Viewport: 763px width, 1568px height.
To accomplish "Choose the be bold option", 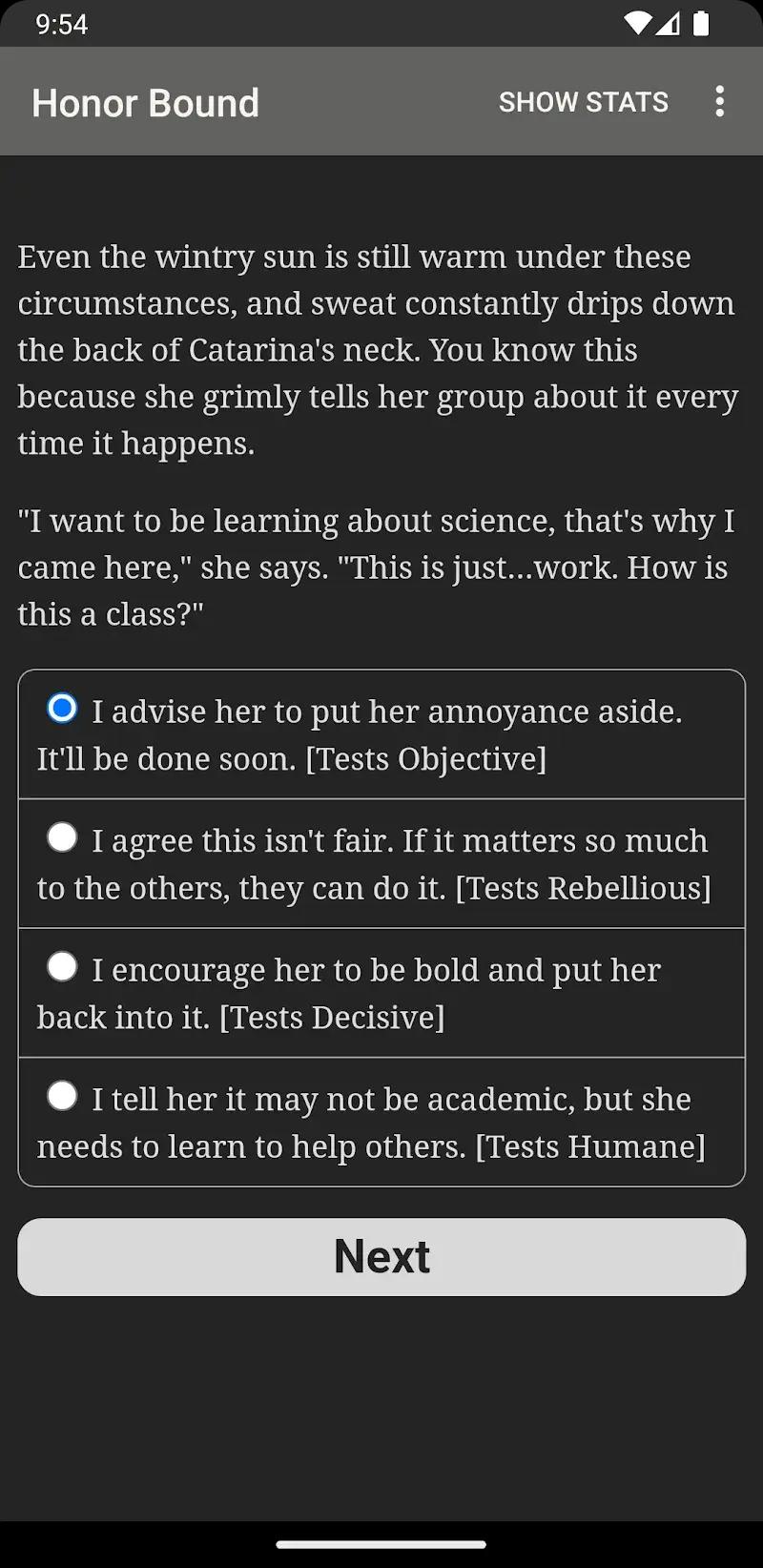I will 381,992.
